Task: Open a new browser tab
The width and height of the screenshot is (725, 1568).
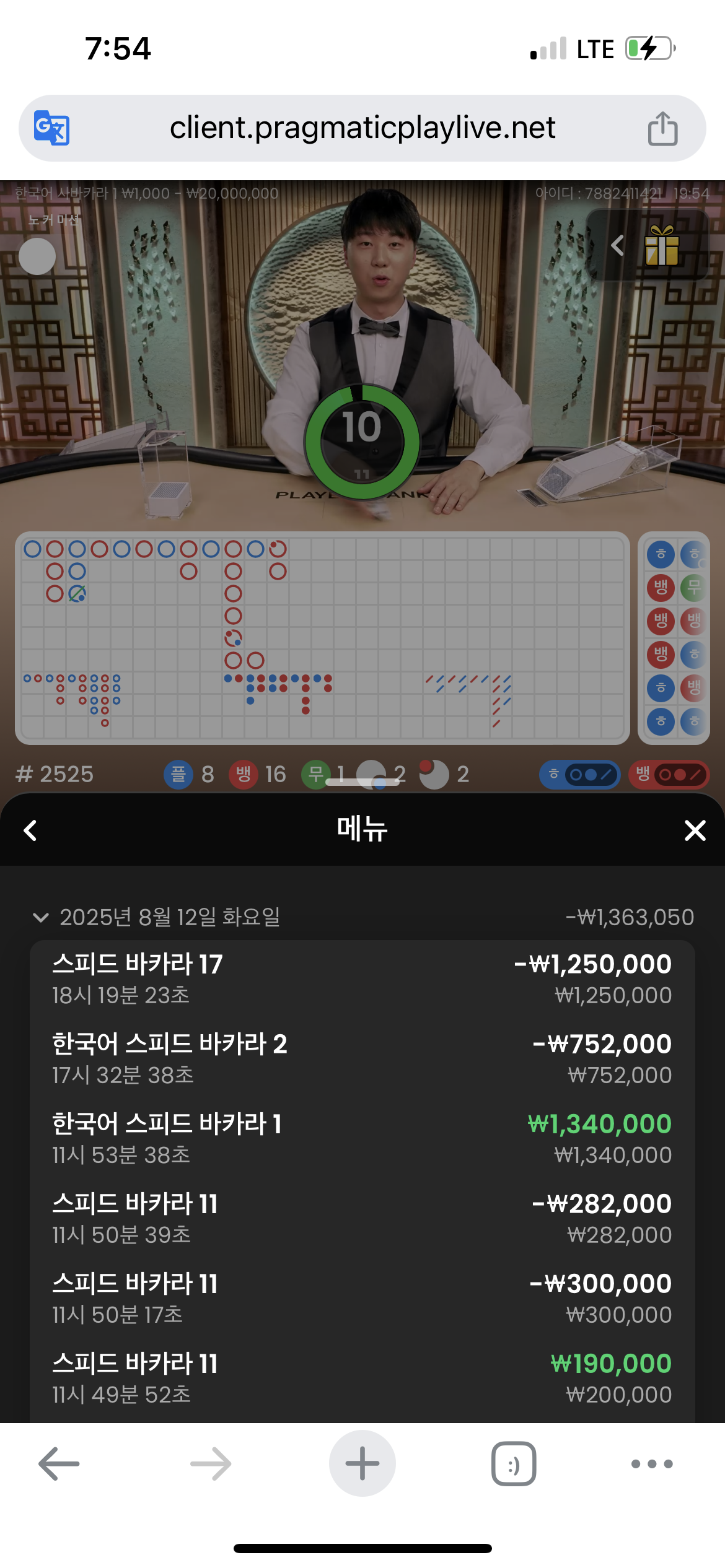Action: pyautogui.click(x=362, y=1464)
